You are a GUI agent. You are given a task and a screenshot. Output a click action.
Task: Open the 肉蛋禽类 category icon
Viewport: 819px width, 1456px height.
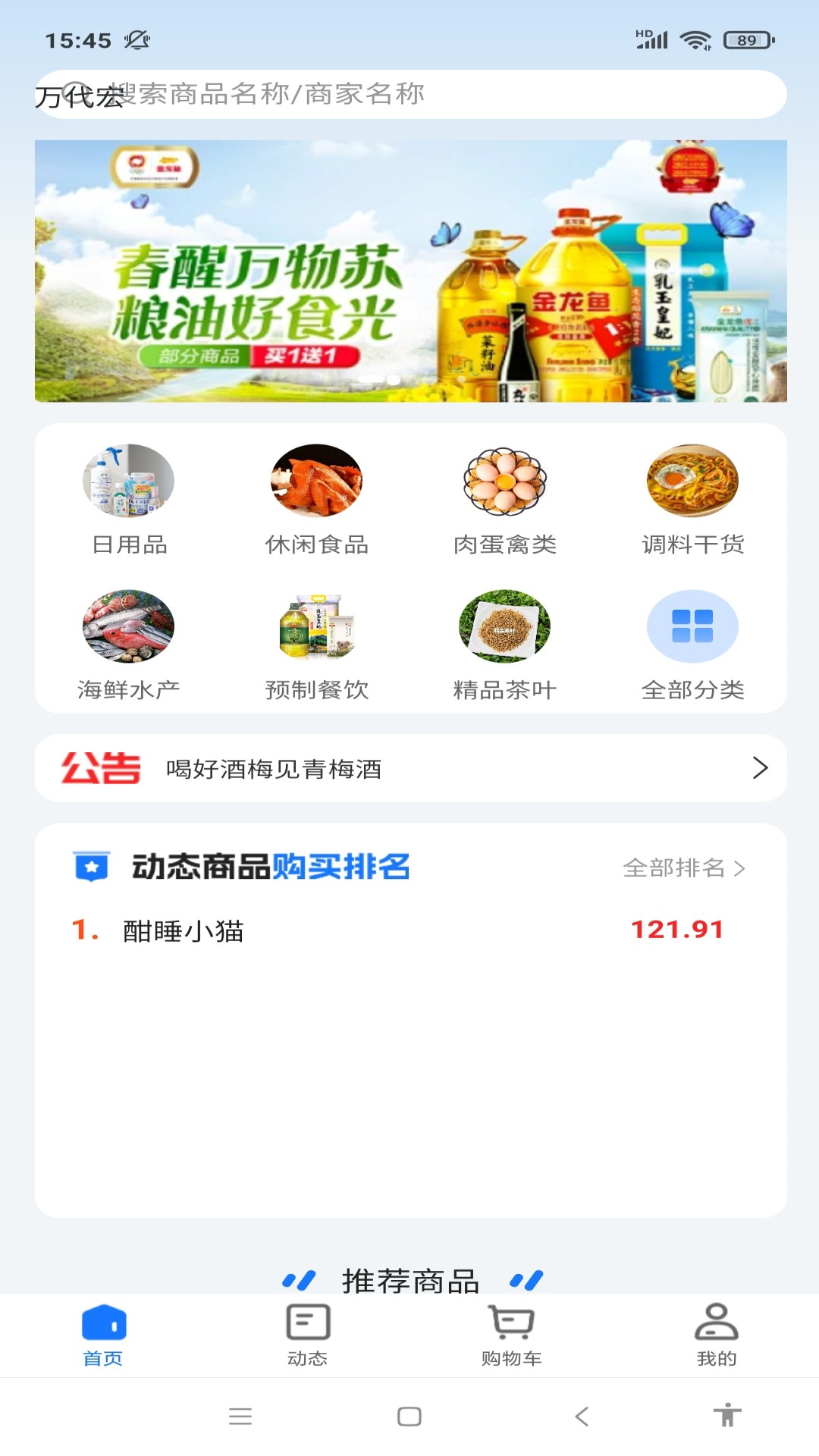(504, 481)
